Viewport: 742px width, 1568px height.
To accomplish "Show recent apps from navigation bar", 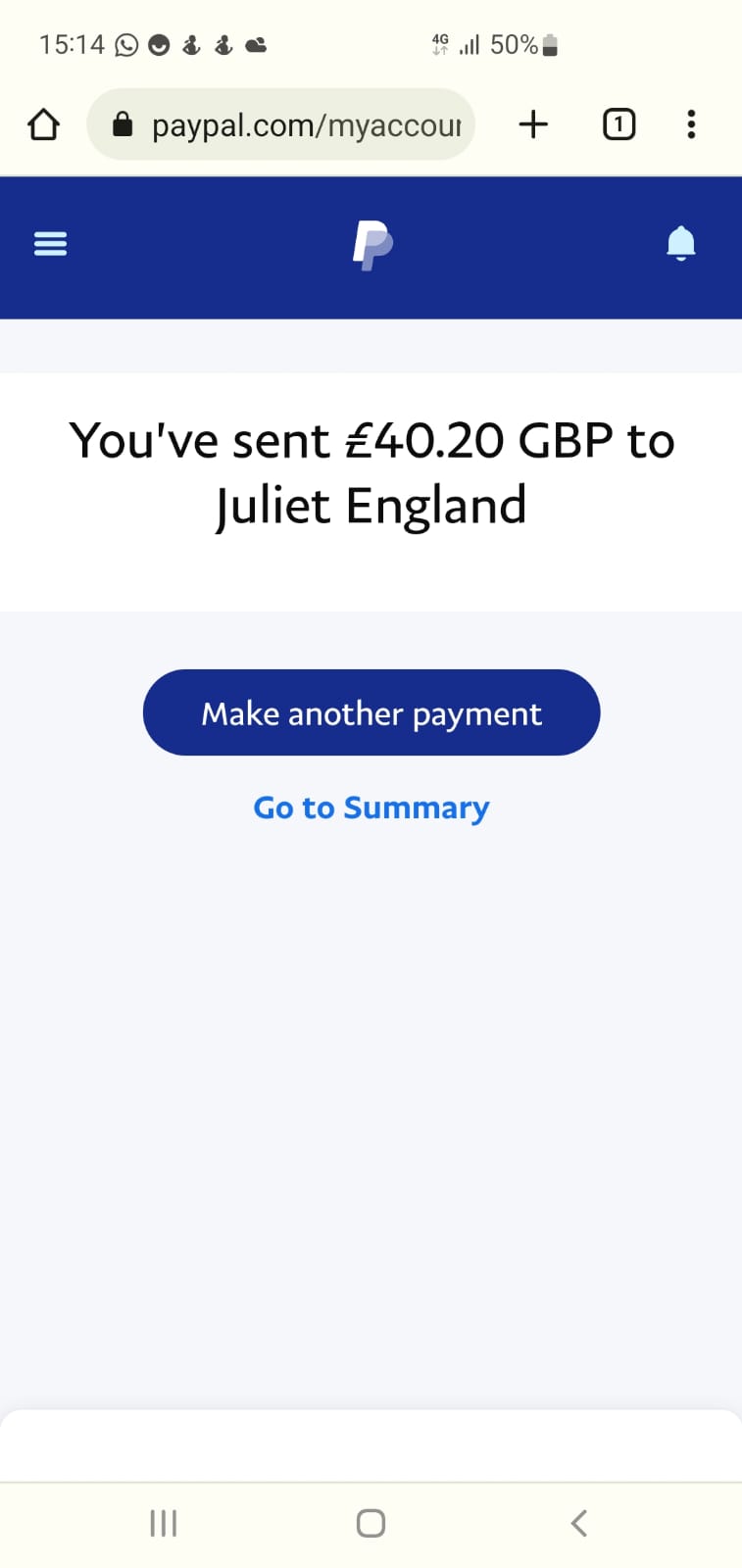I will (x=163, y=1523).
